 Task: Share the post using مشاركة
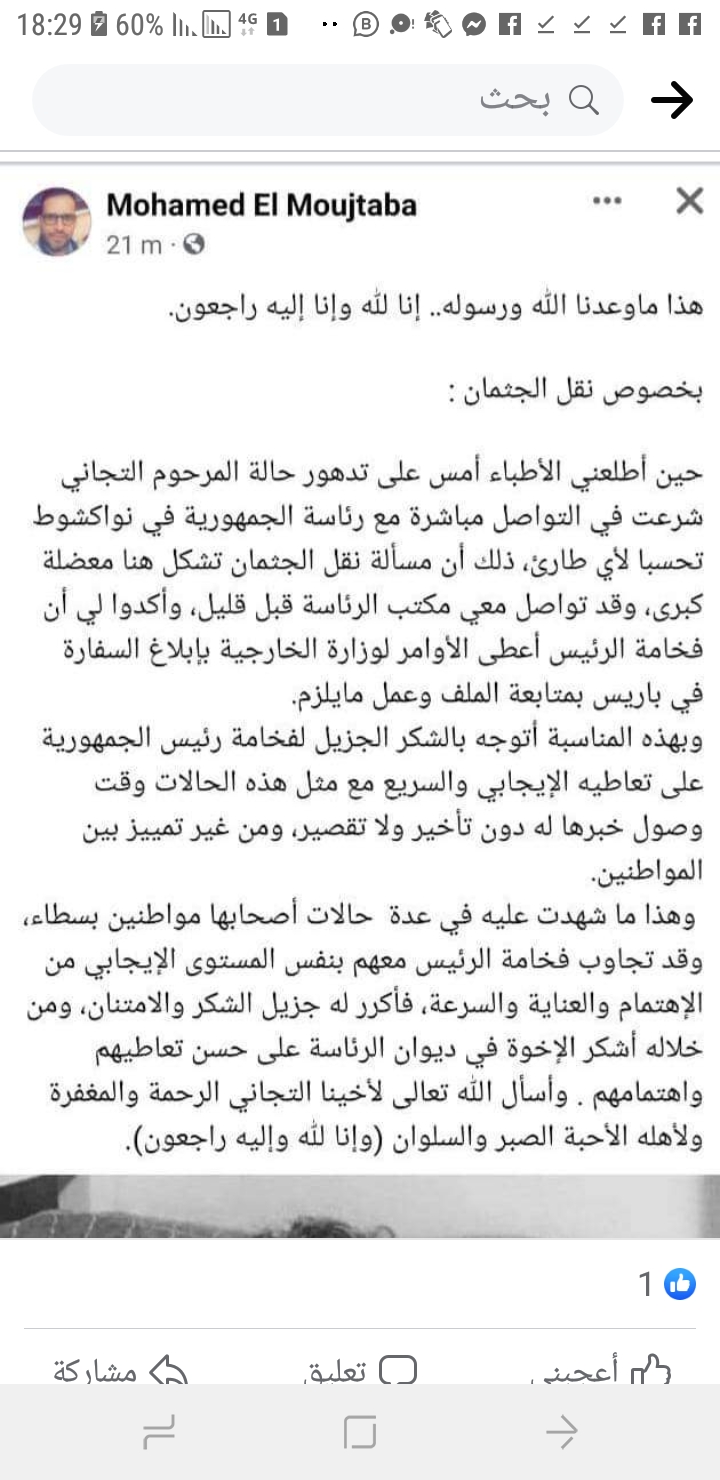click(x=122, y=1369)
